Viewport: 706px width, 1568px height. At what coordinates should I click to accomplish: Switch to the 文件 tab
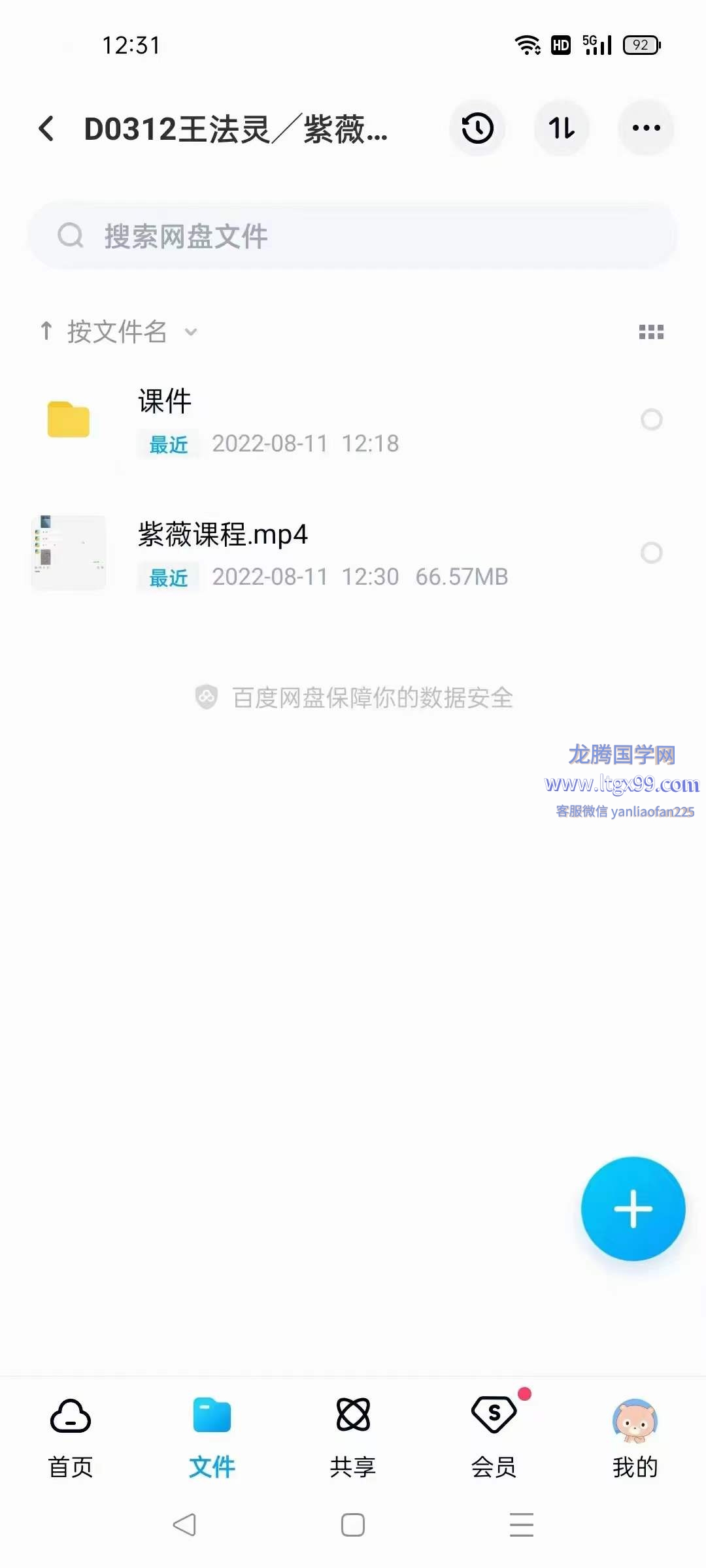212,1437
